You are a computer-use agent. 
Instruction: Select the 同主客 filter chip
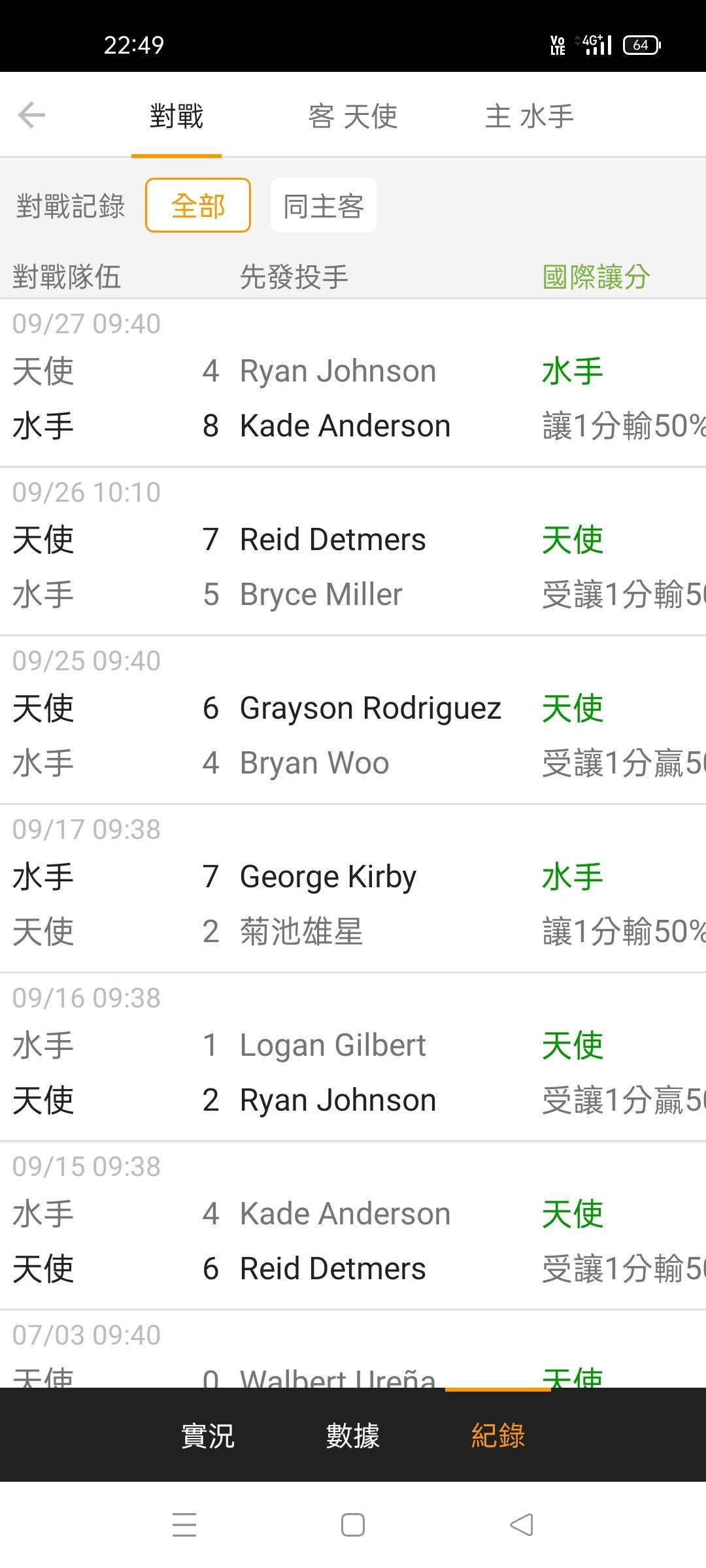[x=324, y=205]
